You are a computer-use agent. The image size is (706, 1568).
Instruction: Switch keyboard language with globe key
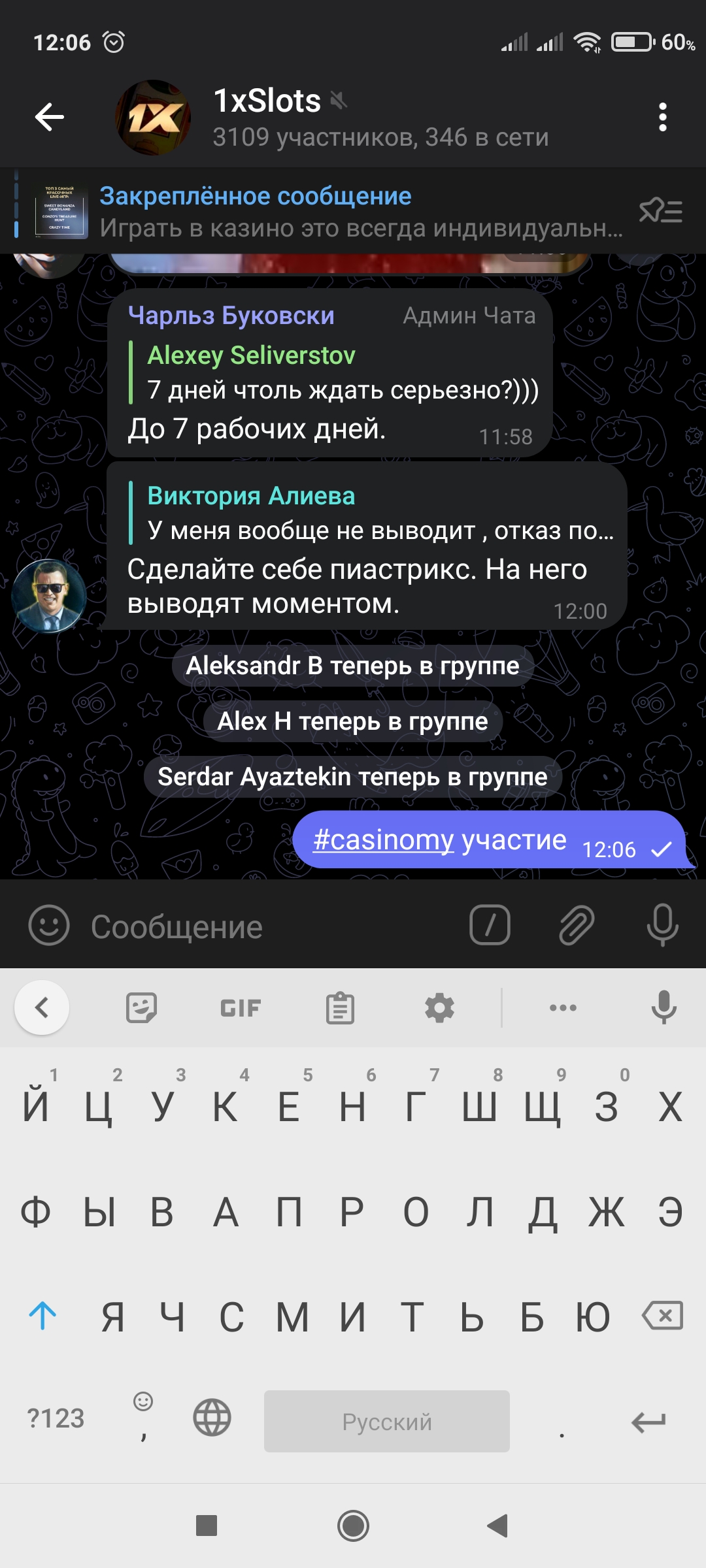pos(212,1418)
